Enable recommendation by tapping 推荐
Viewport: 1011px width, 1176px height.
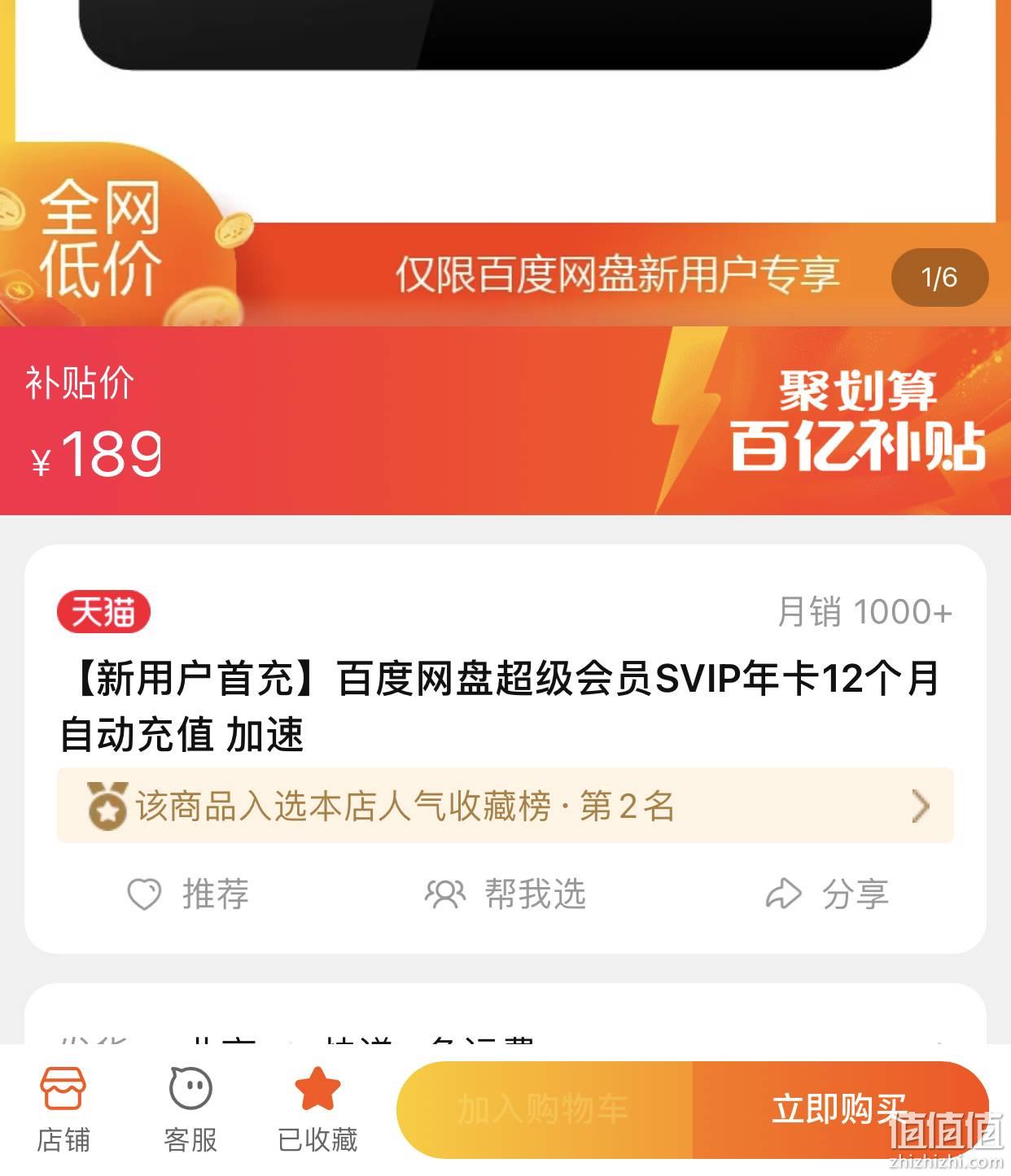point(213,895)
